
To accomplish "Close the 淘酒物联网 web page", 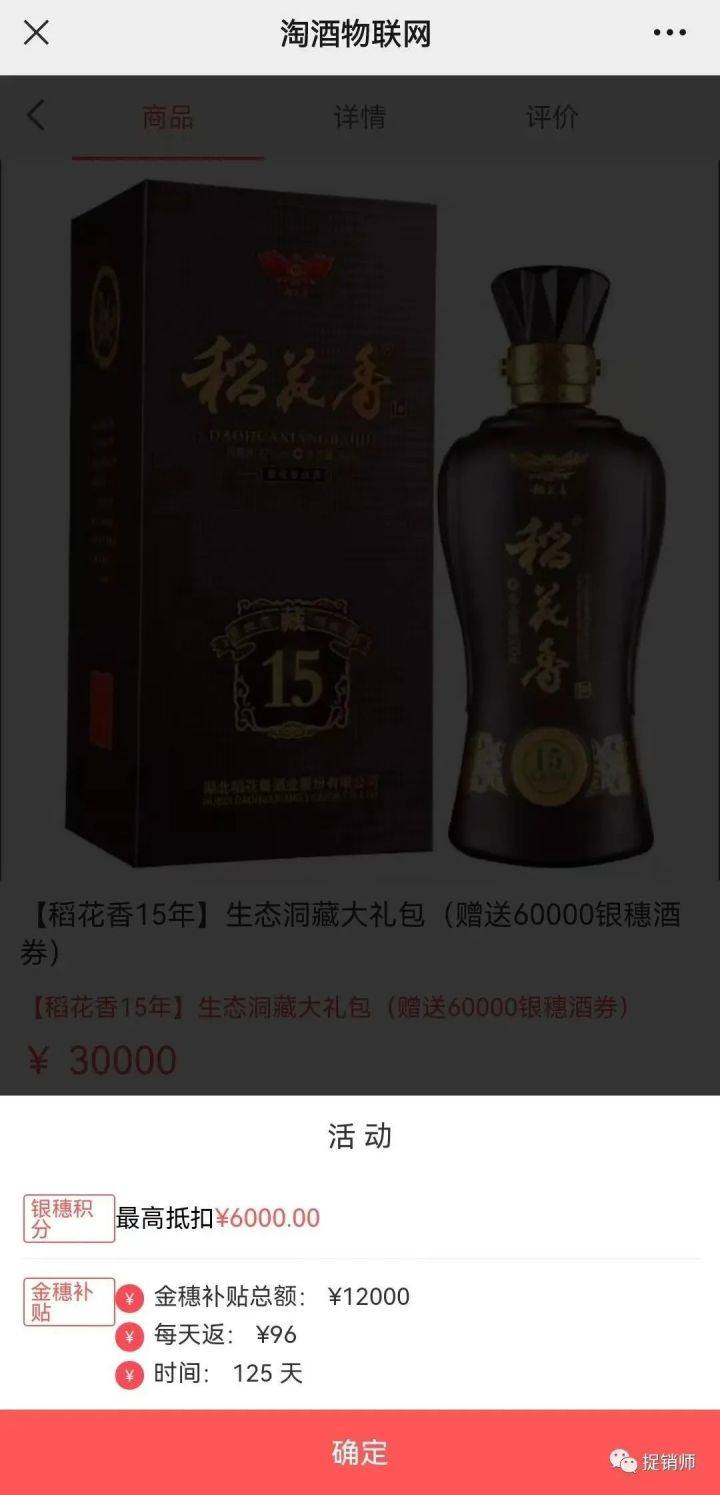I will (x=36, y=33).
